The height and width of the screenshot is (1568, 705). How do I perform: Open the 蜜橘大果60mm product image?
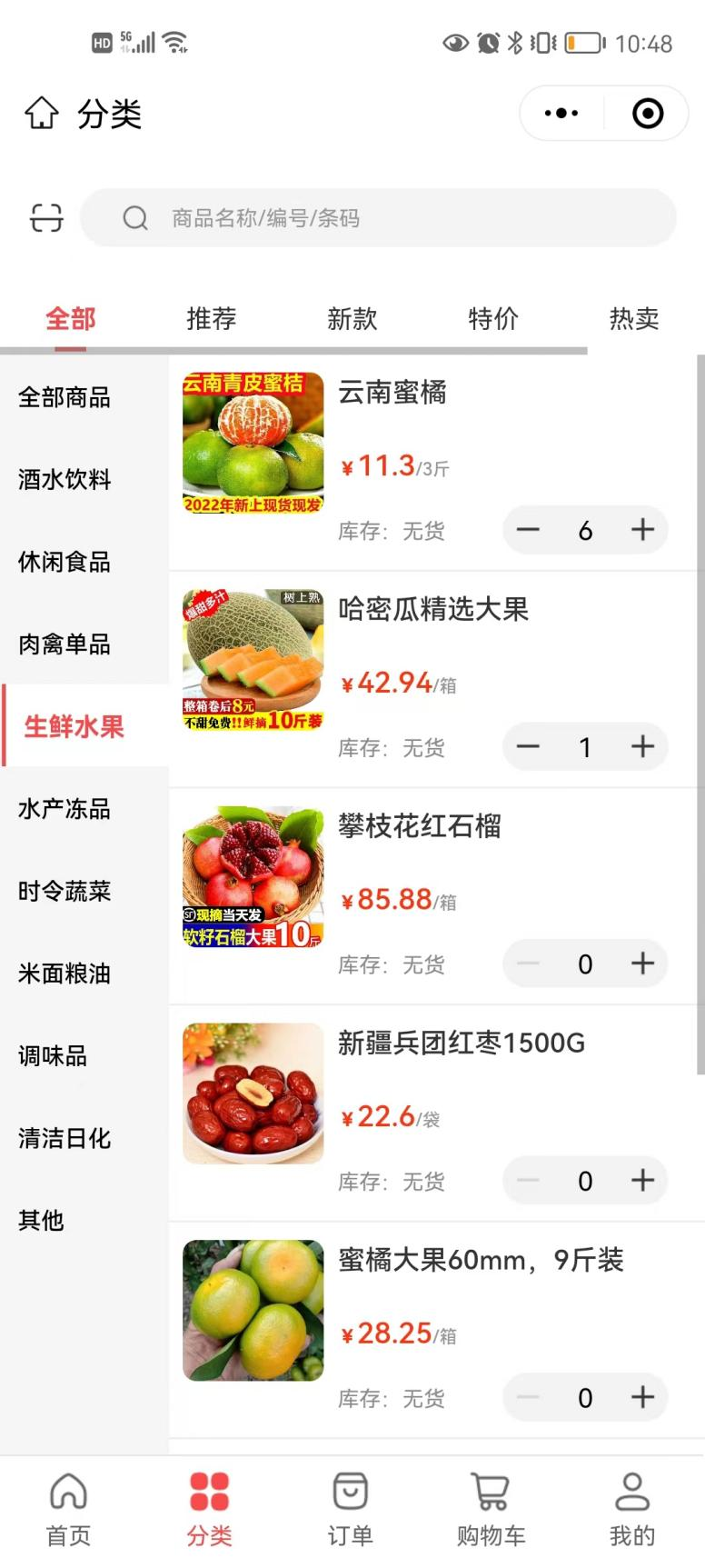(x=253, y=1311)
